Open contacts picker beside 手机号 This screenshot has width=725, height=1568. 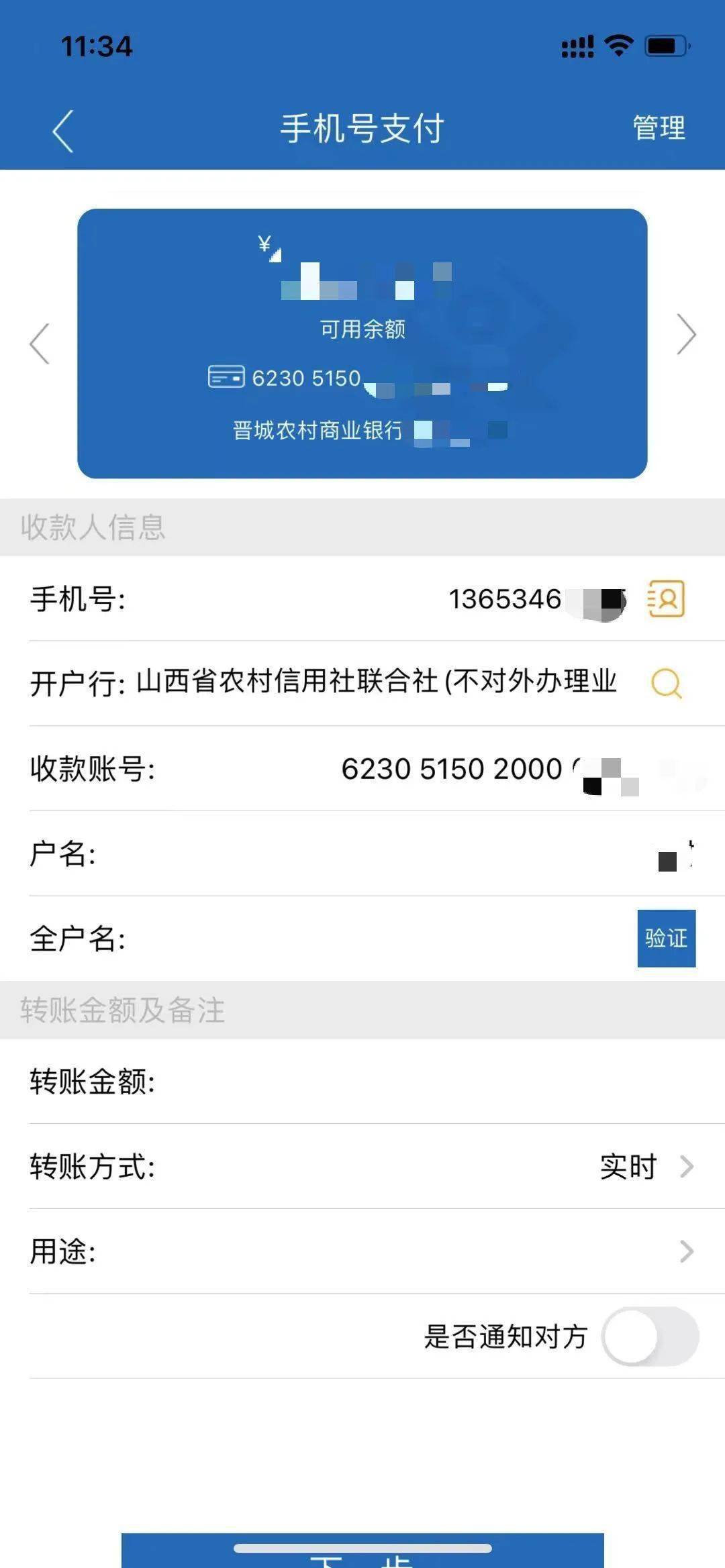(666, 598)
